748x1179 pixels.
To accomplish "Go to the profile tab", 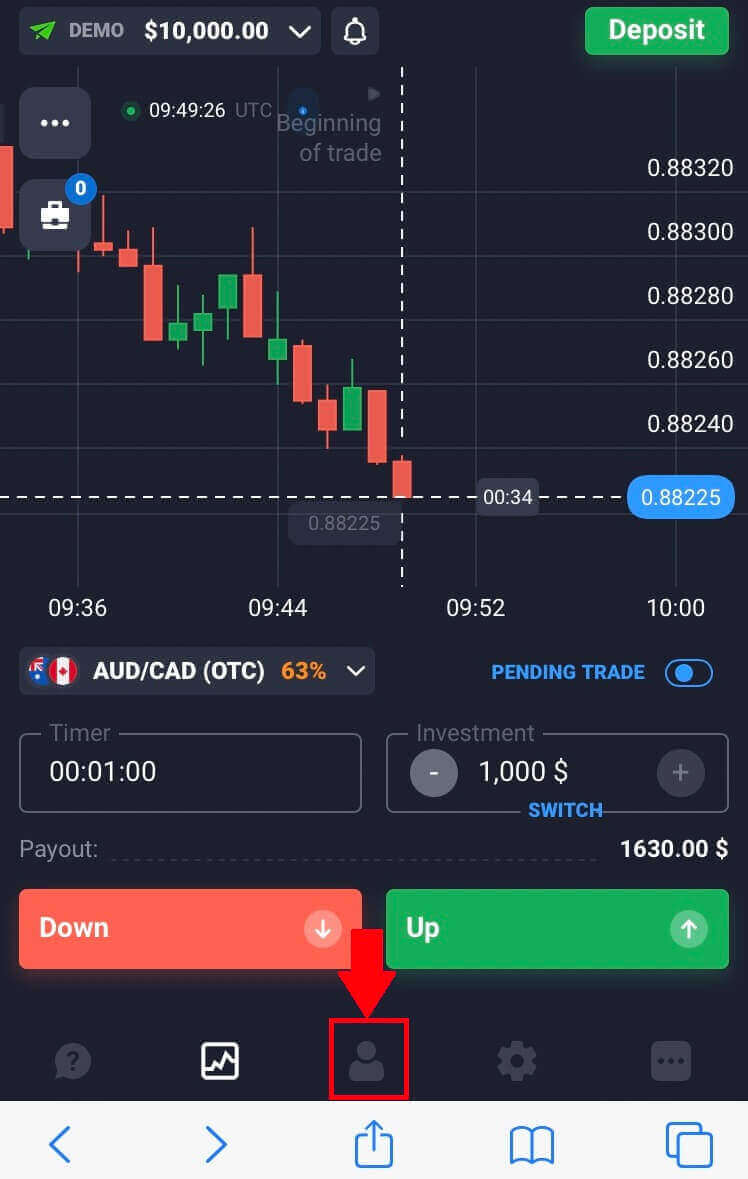I will click(x=367, y=1061).
